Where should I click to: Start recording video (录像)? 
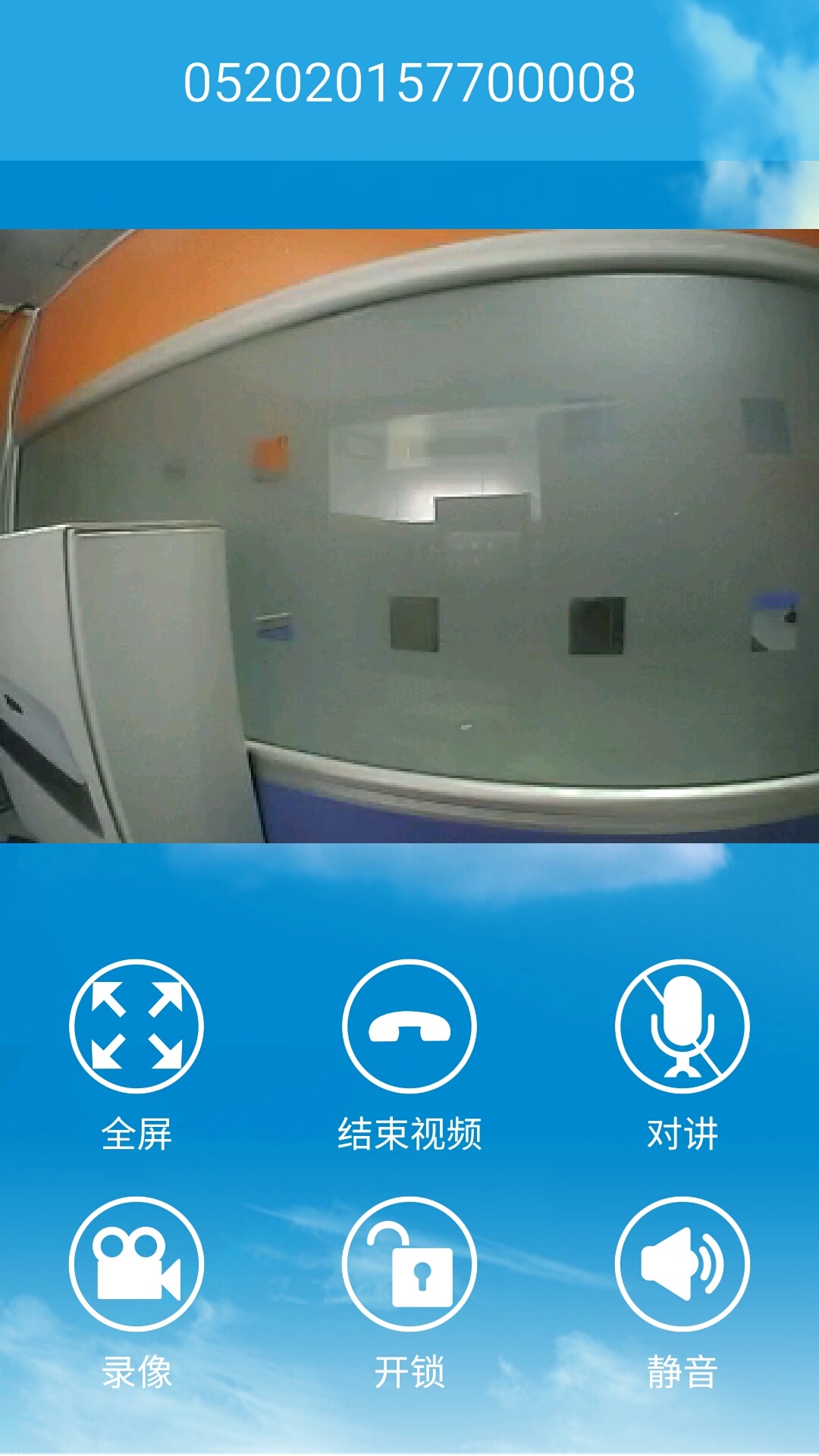(136, 1263)
